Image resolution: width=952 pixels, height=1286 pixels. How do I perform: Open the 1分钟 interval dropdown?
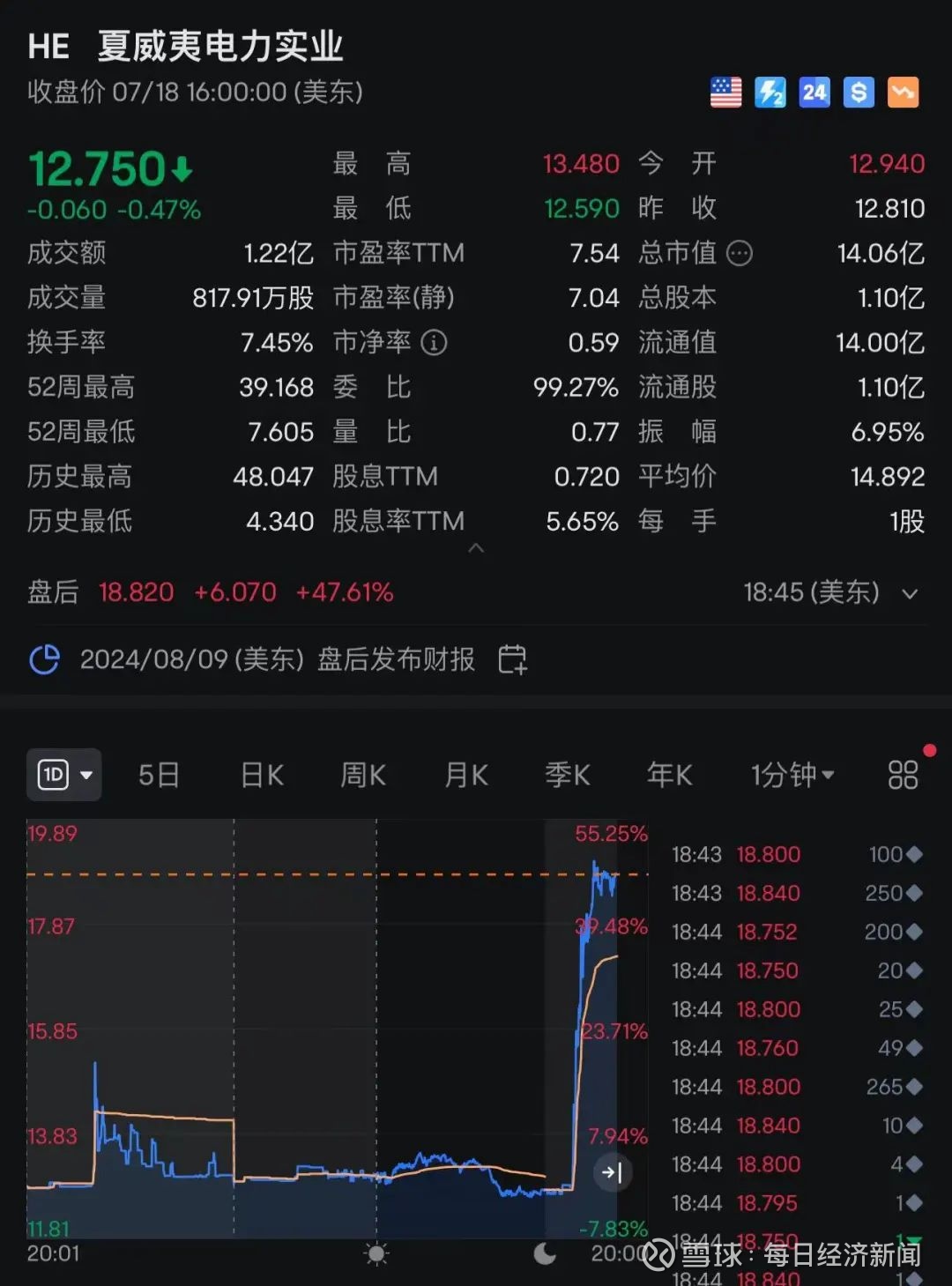click(791, 775)
